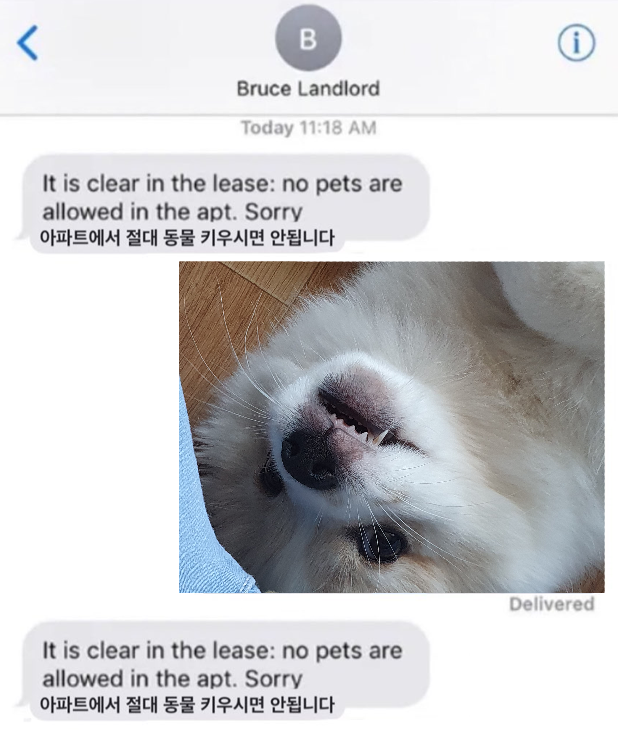Open the conversation info button

tap(576, 43)
